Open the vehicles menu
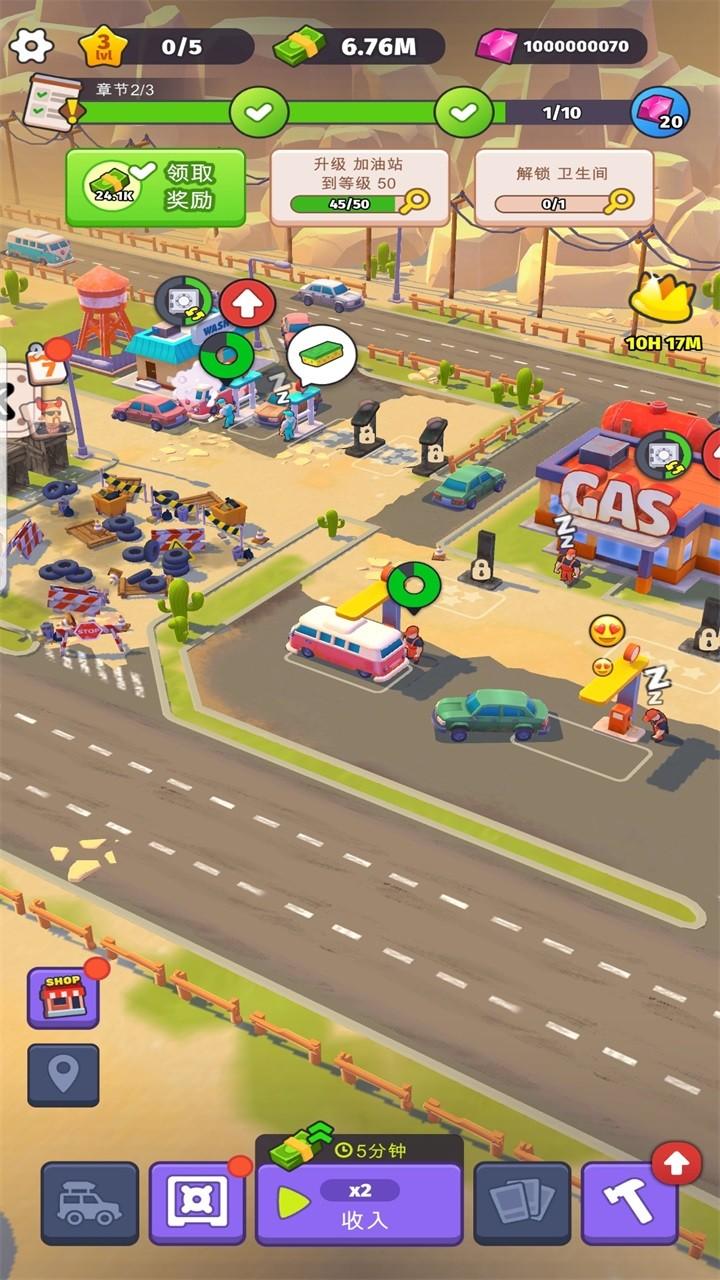The height and width of the screenshot is (1280, 720). pyautogui.click(x=89, y=1202)
